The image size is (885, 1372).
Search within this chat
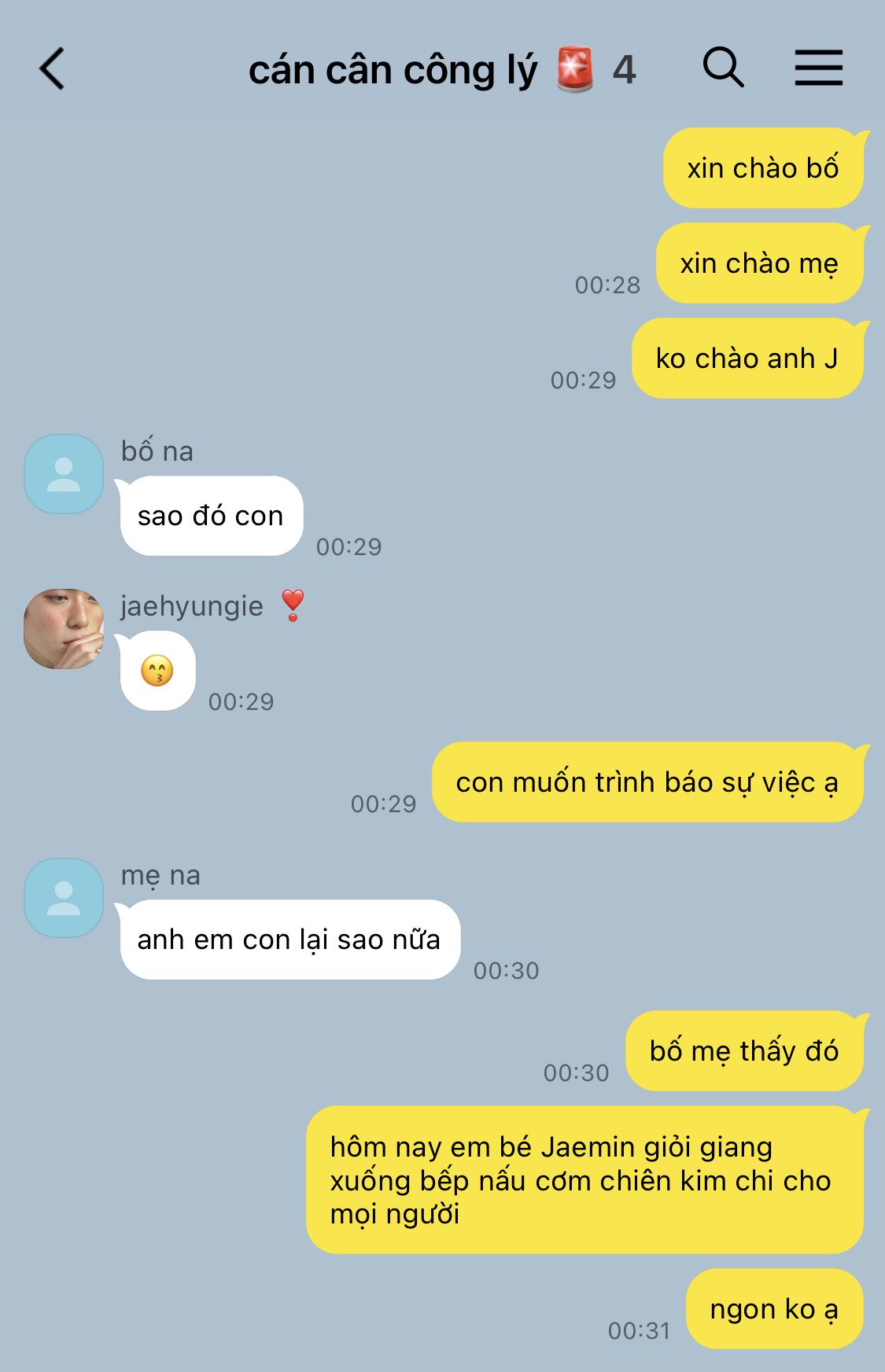coord(723,68)
